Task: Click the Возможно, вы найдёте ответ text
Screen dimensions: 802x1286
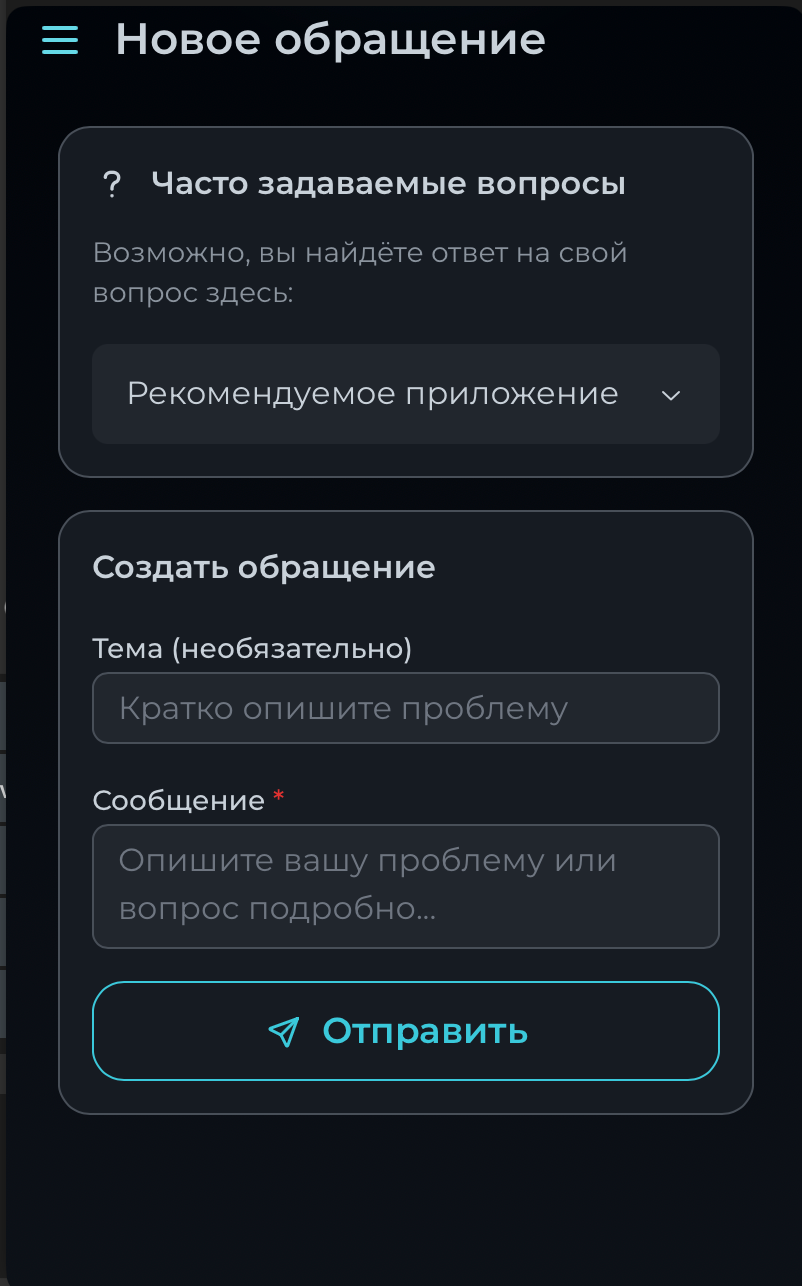Action: (x=360, y=272)
